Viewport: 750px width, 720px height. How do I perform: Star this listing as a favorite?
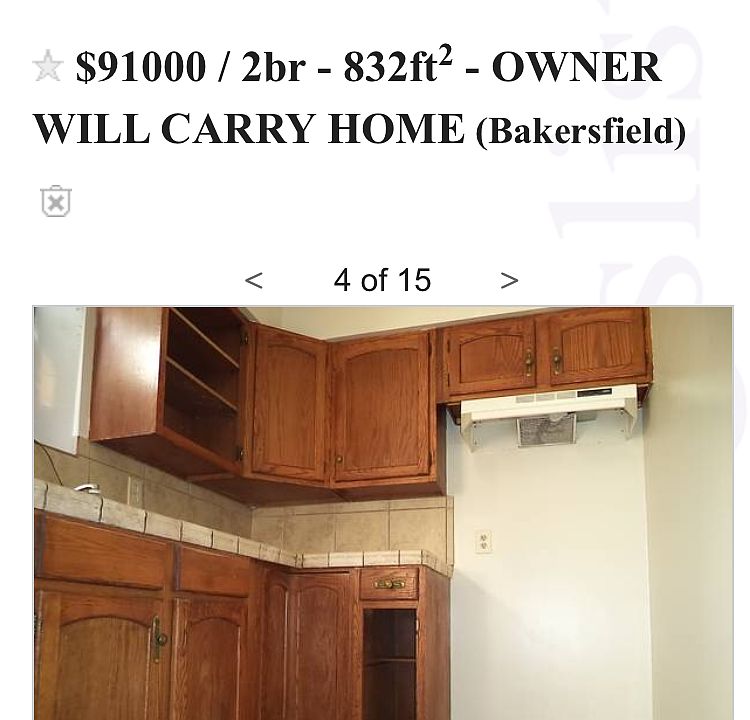[47, 67]
